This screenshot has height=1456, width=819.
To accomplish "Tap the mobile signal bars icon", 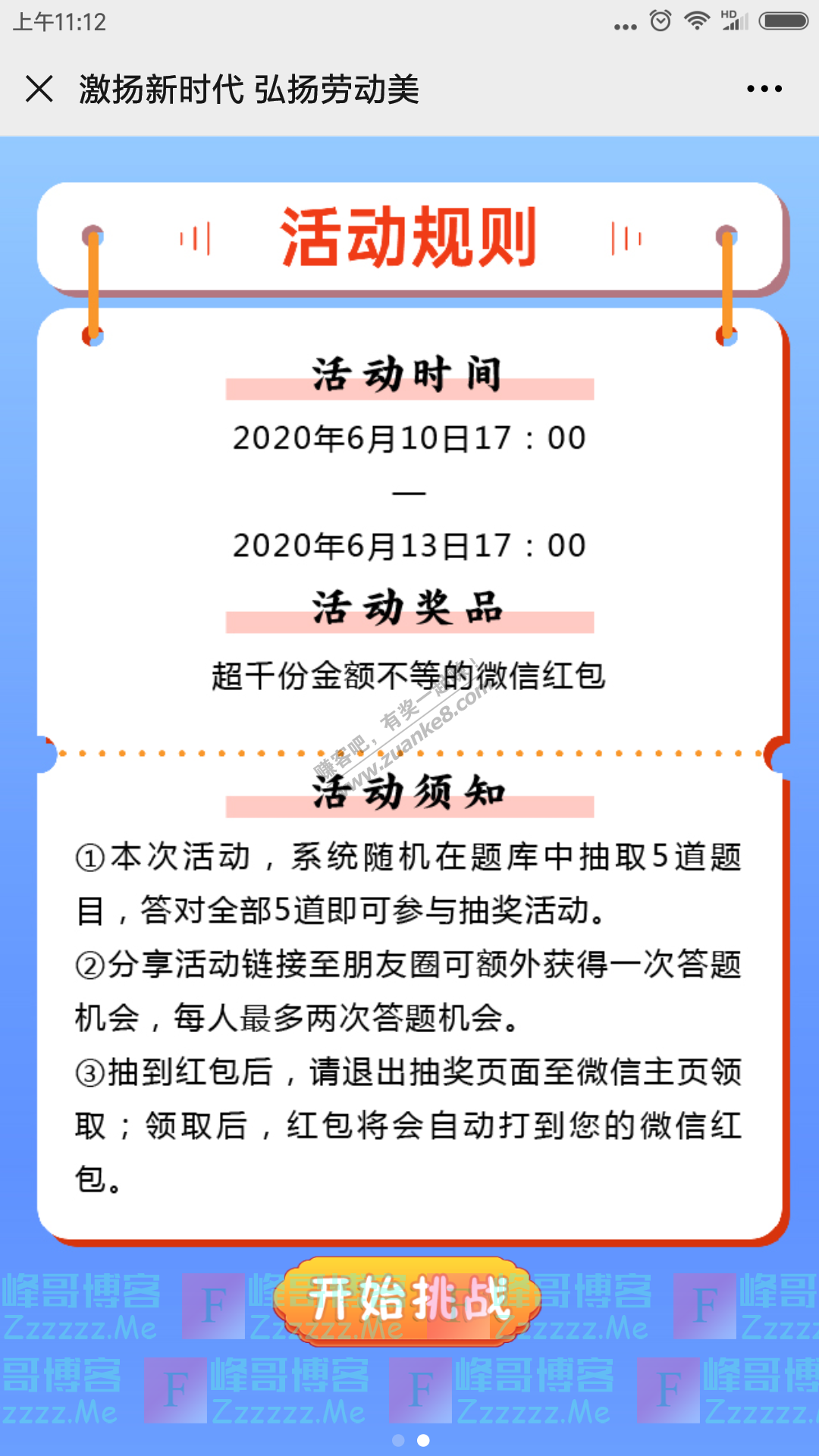I will pos(734,23).
